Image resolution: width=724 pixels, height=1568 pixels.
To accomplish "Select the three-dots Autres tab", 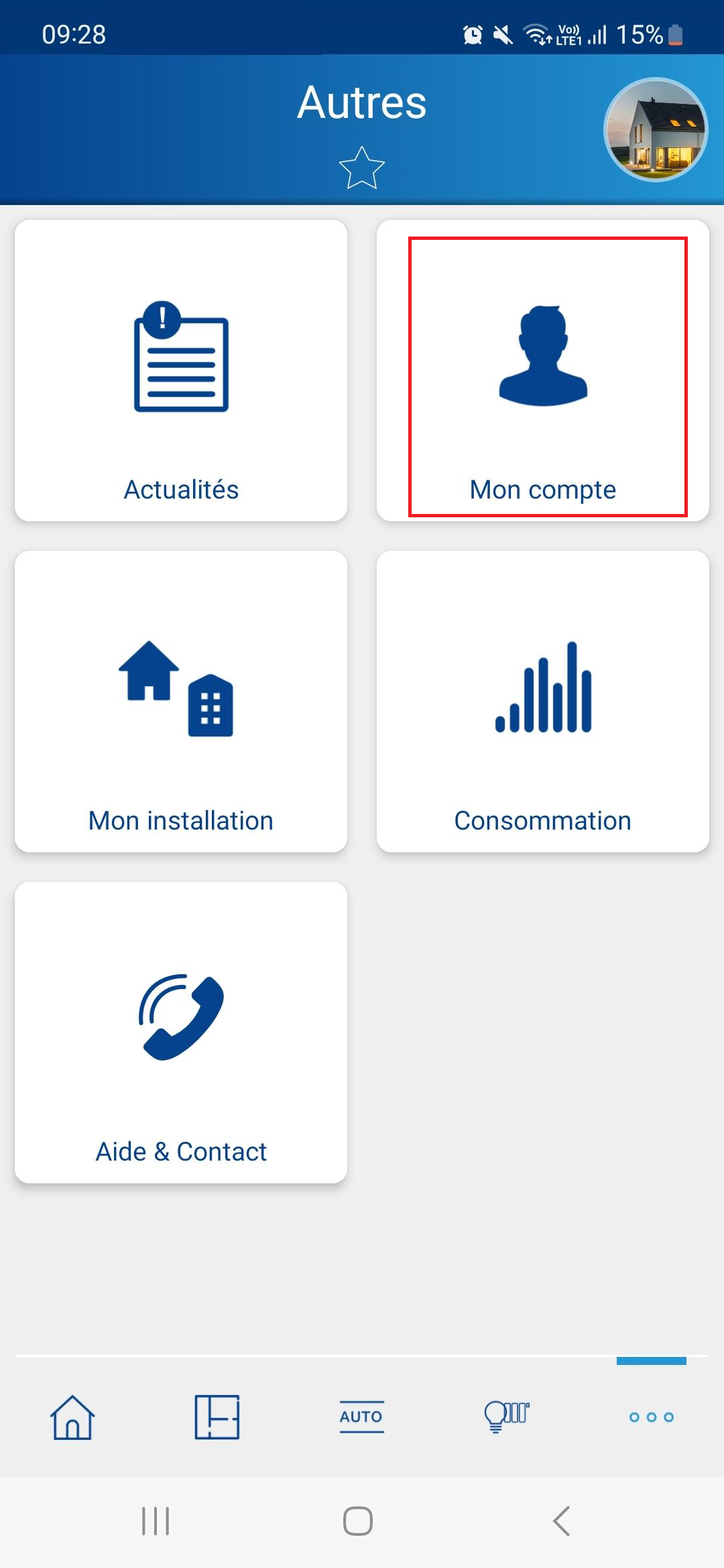I will coord(652,1417).
